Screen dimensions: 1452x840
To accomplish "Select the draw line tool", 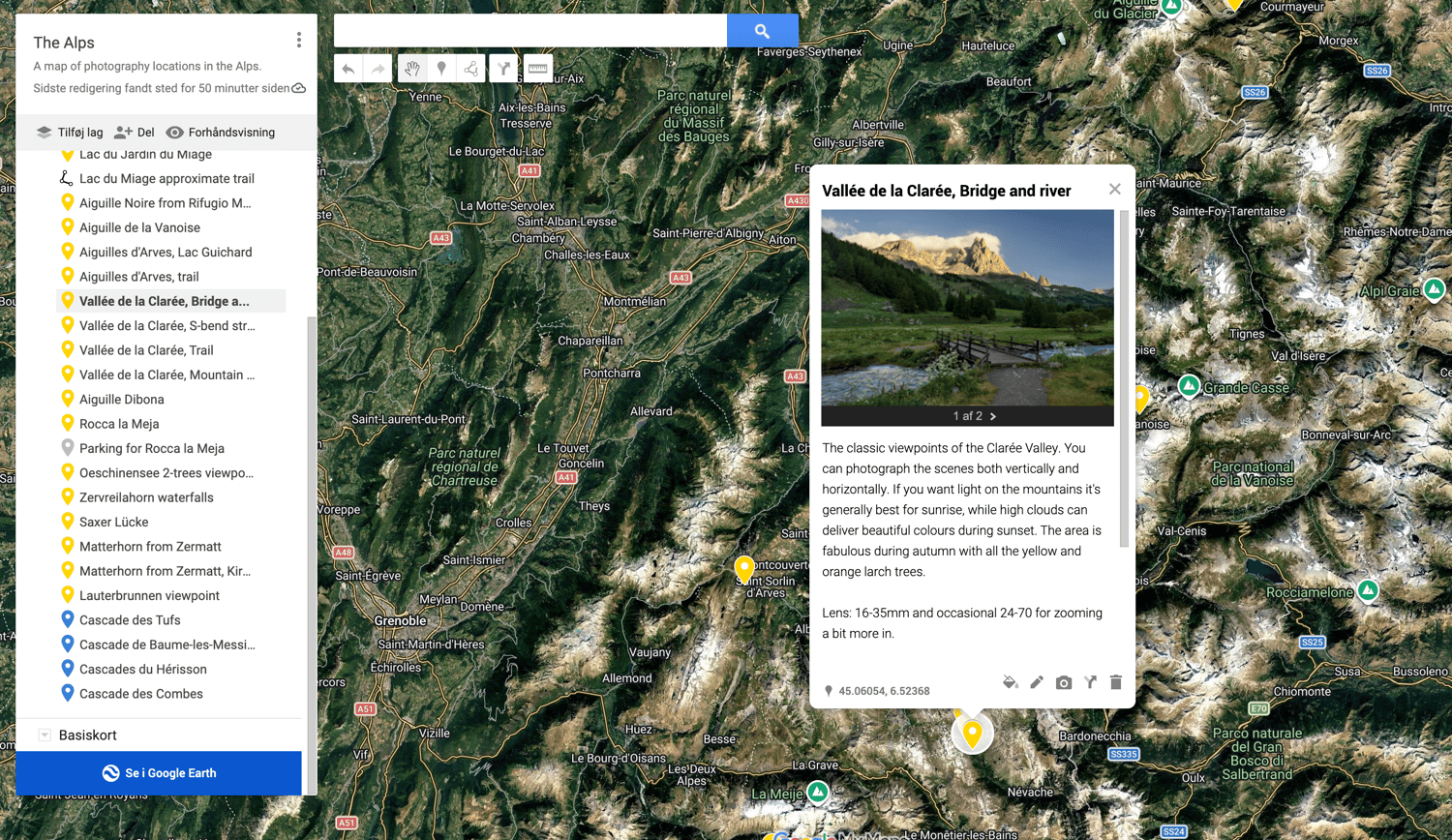I will 471,69.
